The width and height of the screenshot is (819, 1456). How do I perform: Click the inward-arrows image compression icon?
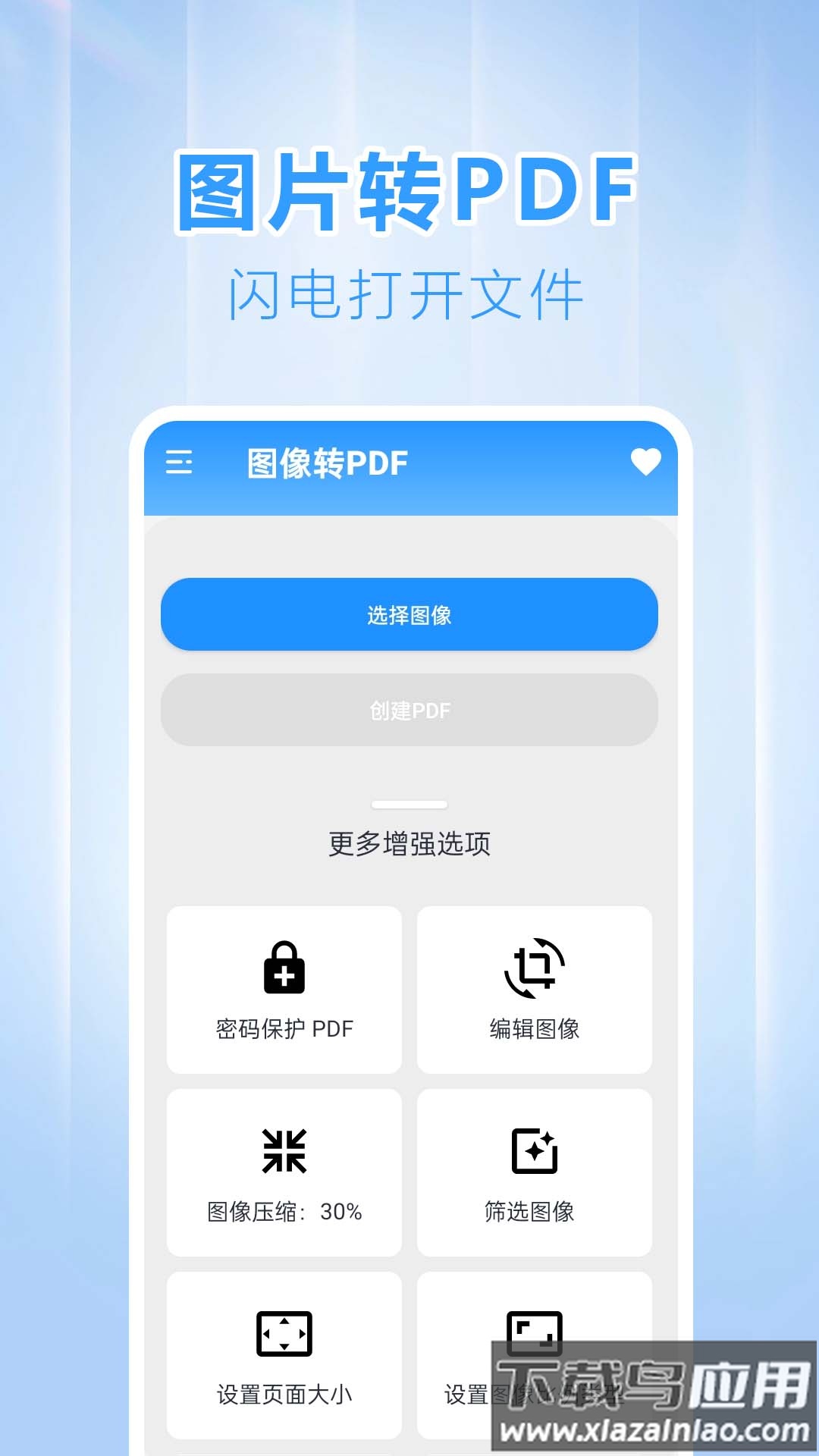pos(284,1150)
